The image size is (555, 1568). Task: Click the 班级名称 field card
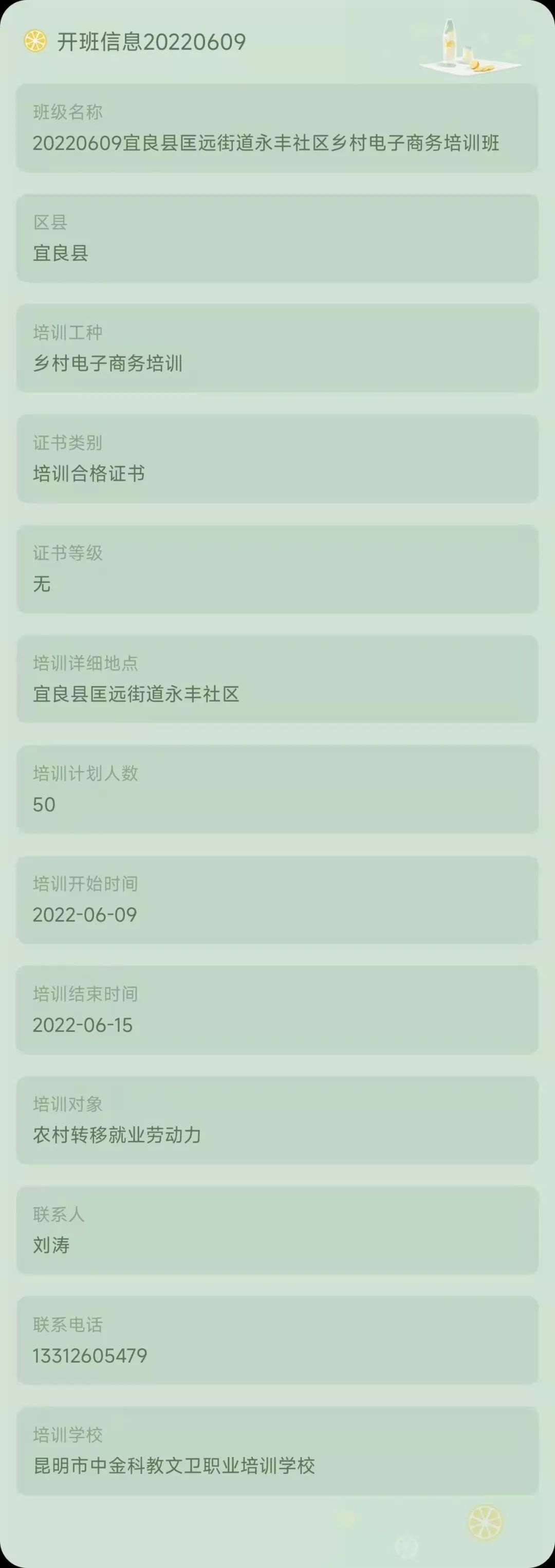coord(277,128)
